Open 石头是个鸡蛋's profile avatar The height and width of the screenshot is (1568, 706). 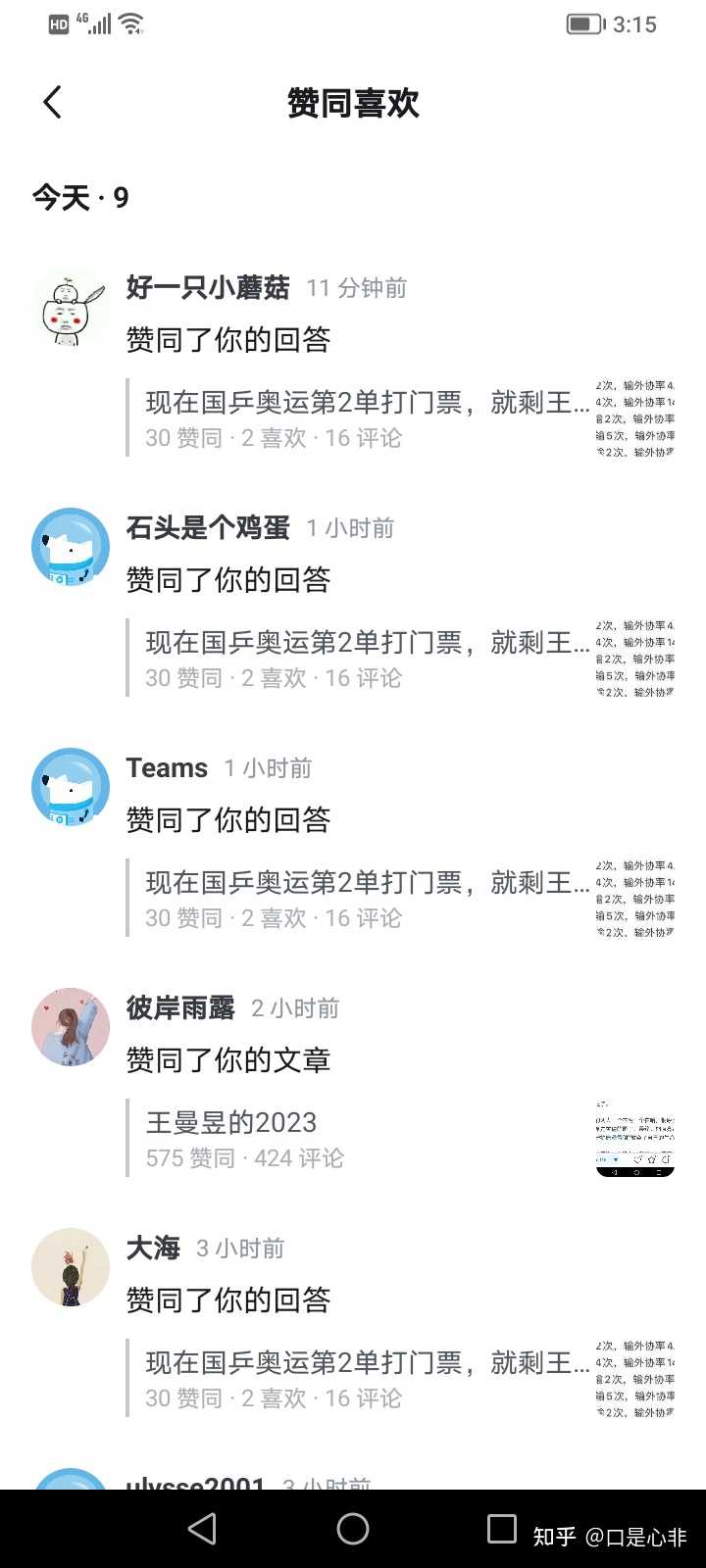[x=70, y=547]
